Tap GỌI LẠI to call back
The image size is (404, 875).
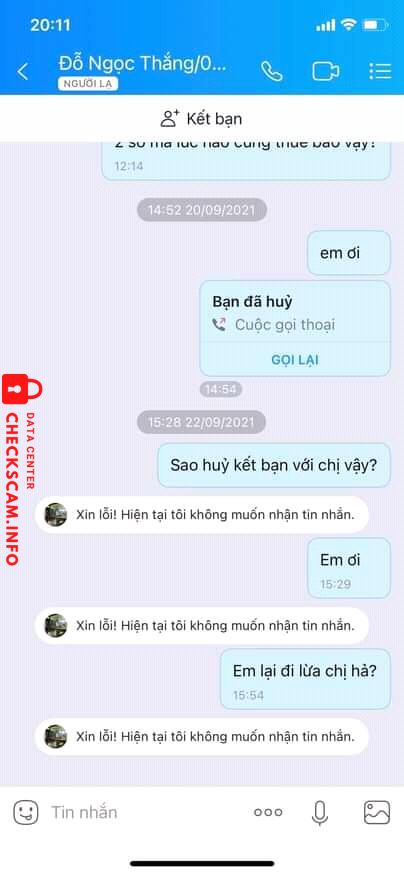coord(295,360)
